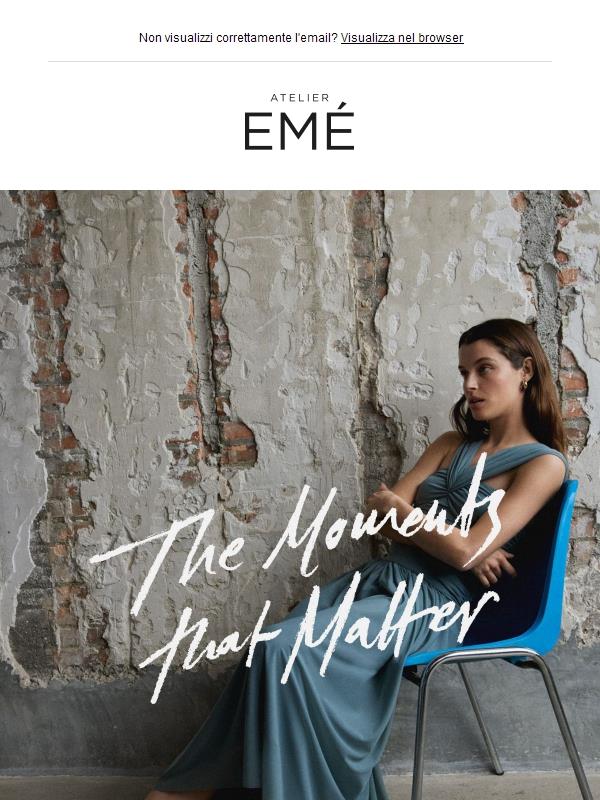Open the Visualizza nel browser link
This screenshot has width=600, height=800.
pos(401,38)
